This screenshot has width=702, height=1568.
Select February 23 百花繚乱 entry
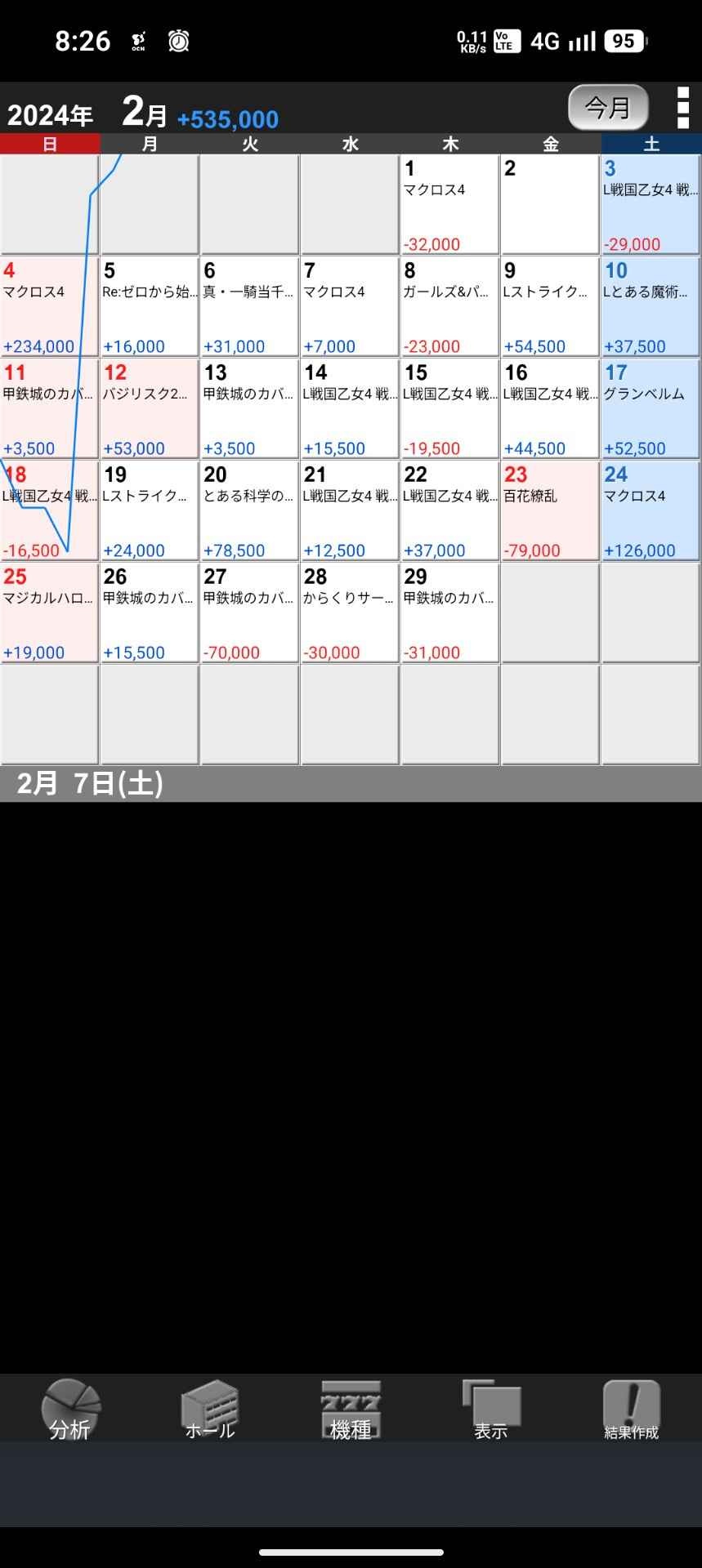[x=549, y=510]
